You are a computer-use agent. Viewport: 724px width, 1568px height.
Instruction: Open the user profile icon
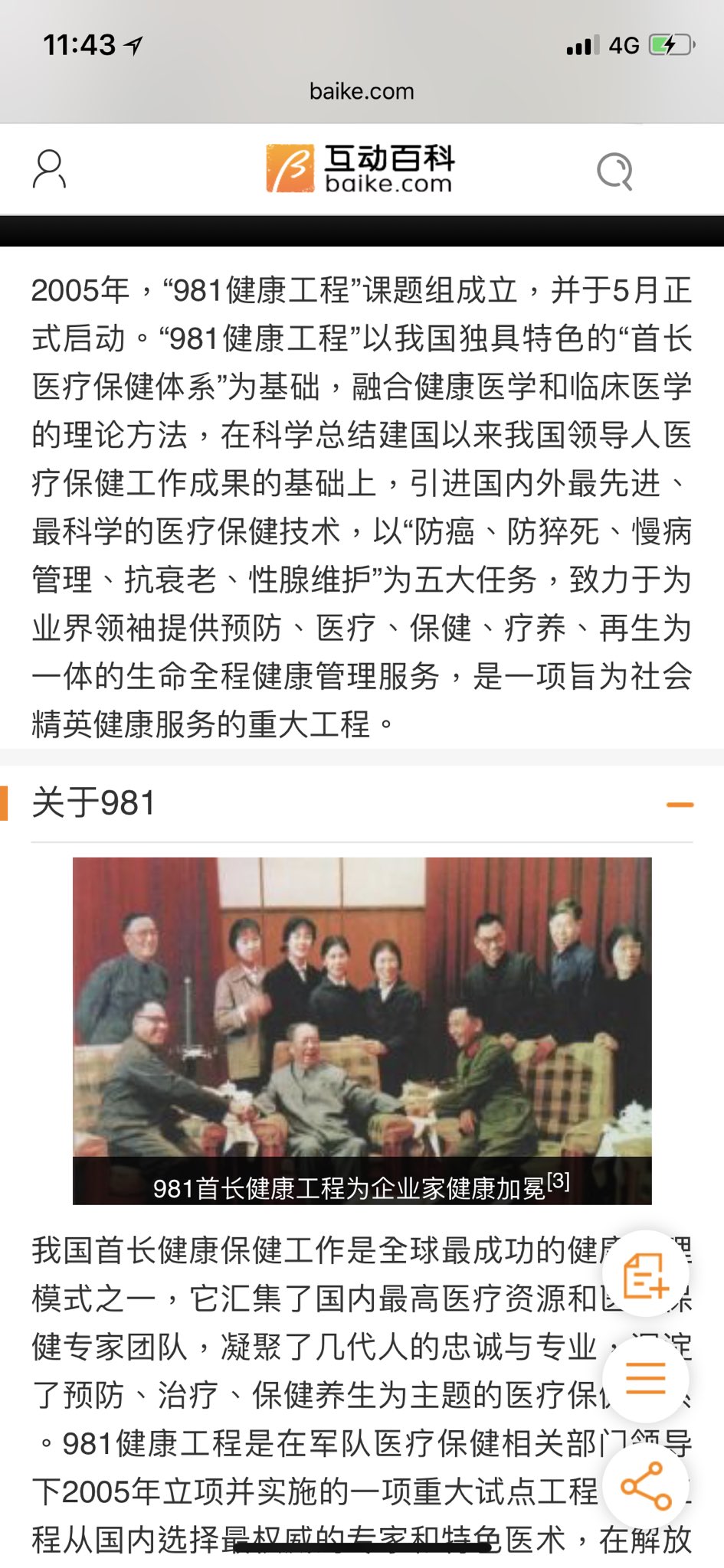50,170
